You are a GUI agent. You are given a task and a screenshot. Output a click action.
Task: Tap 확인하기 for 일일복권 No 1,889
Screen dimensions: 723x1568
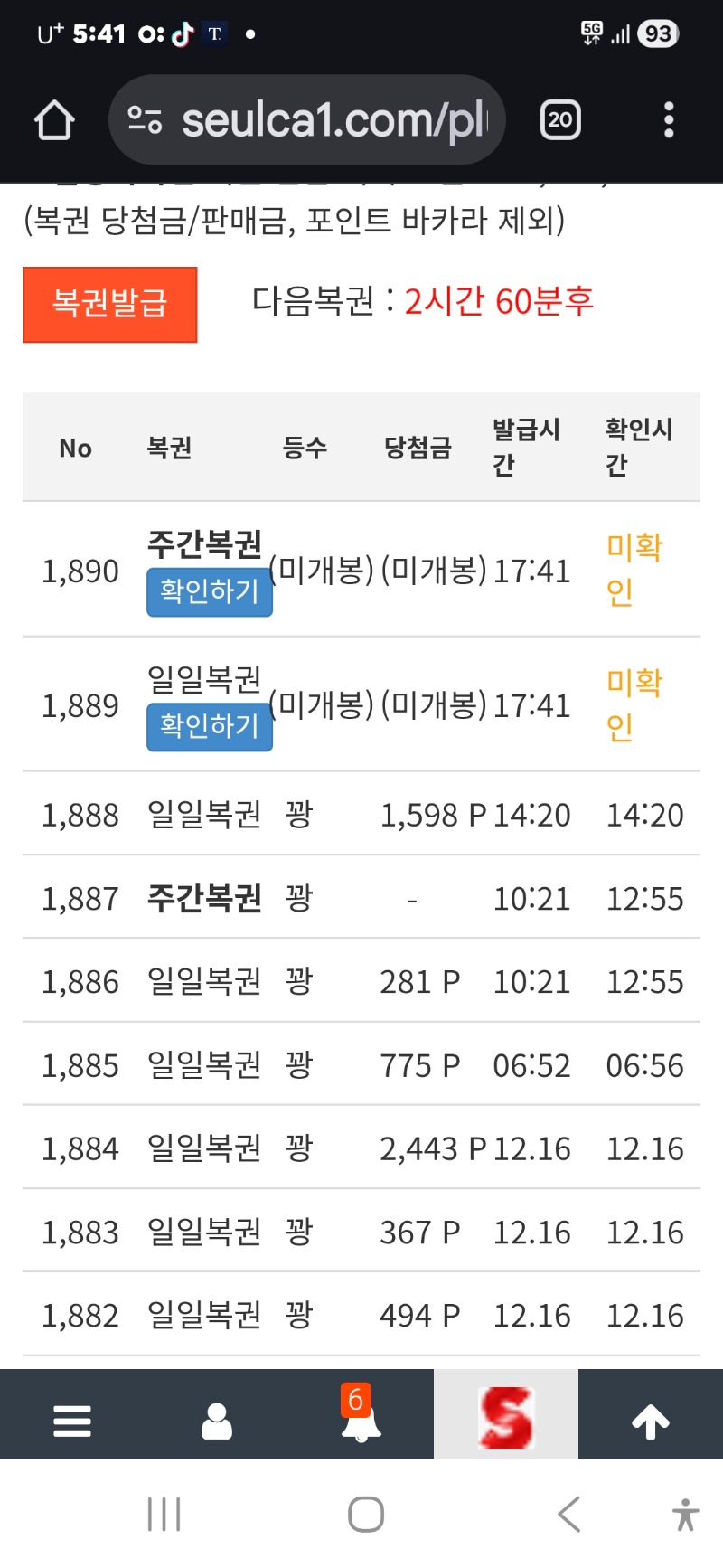[209, 726]
